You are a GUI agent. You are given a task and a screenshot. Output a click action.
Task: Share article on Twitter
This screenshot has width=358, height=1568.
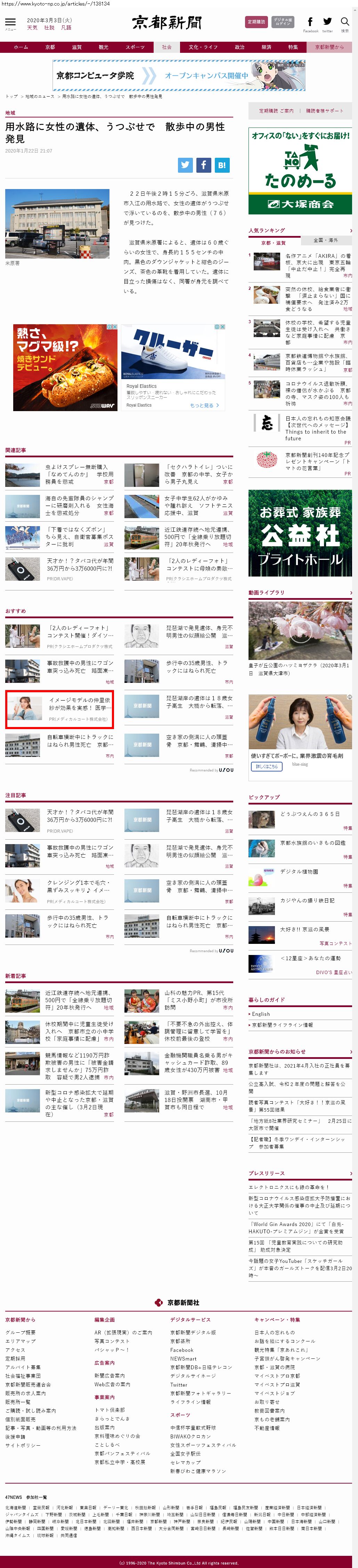click(x=185, y=164)
